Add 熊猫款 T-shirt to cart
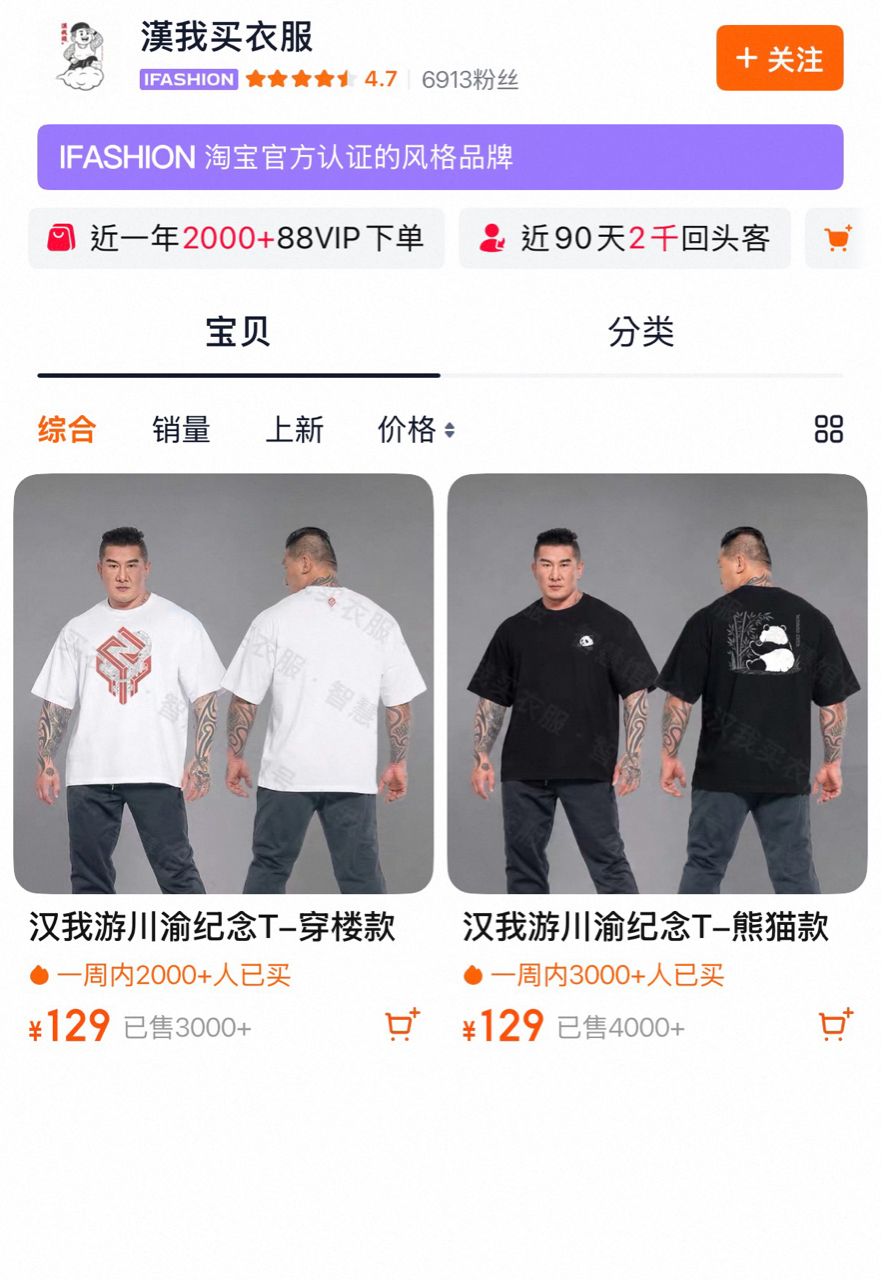Viewport: 882px width, 1280px height. coord(836,1026)
